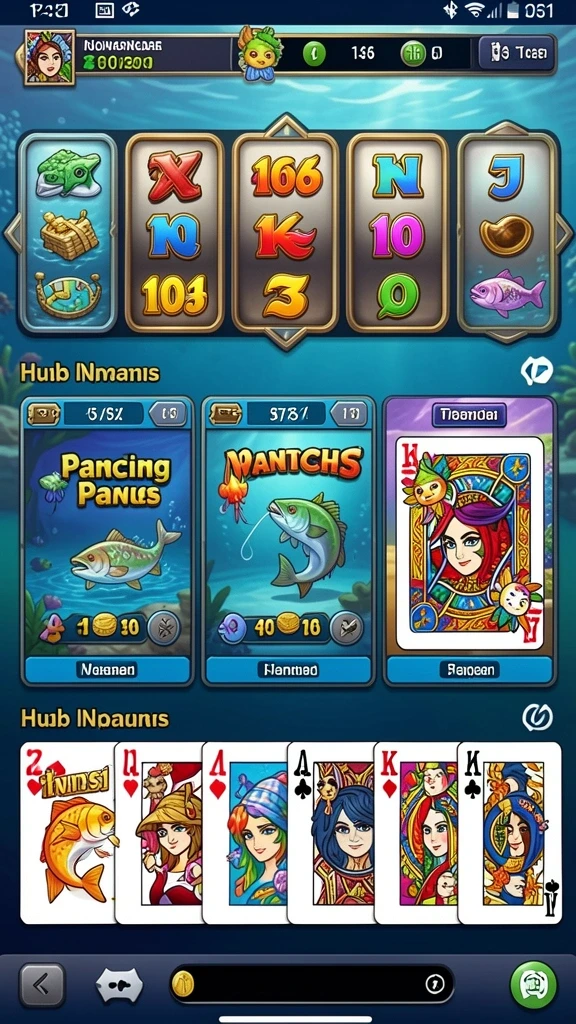Tap the coin input bar at bottom
Screen dimensions: 576x1024
pos(312,984)
